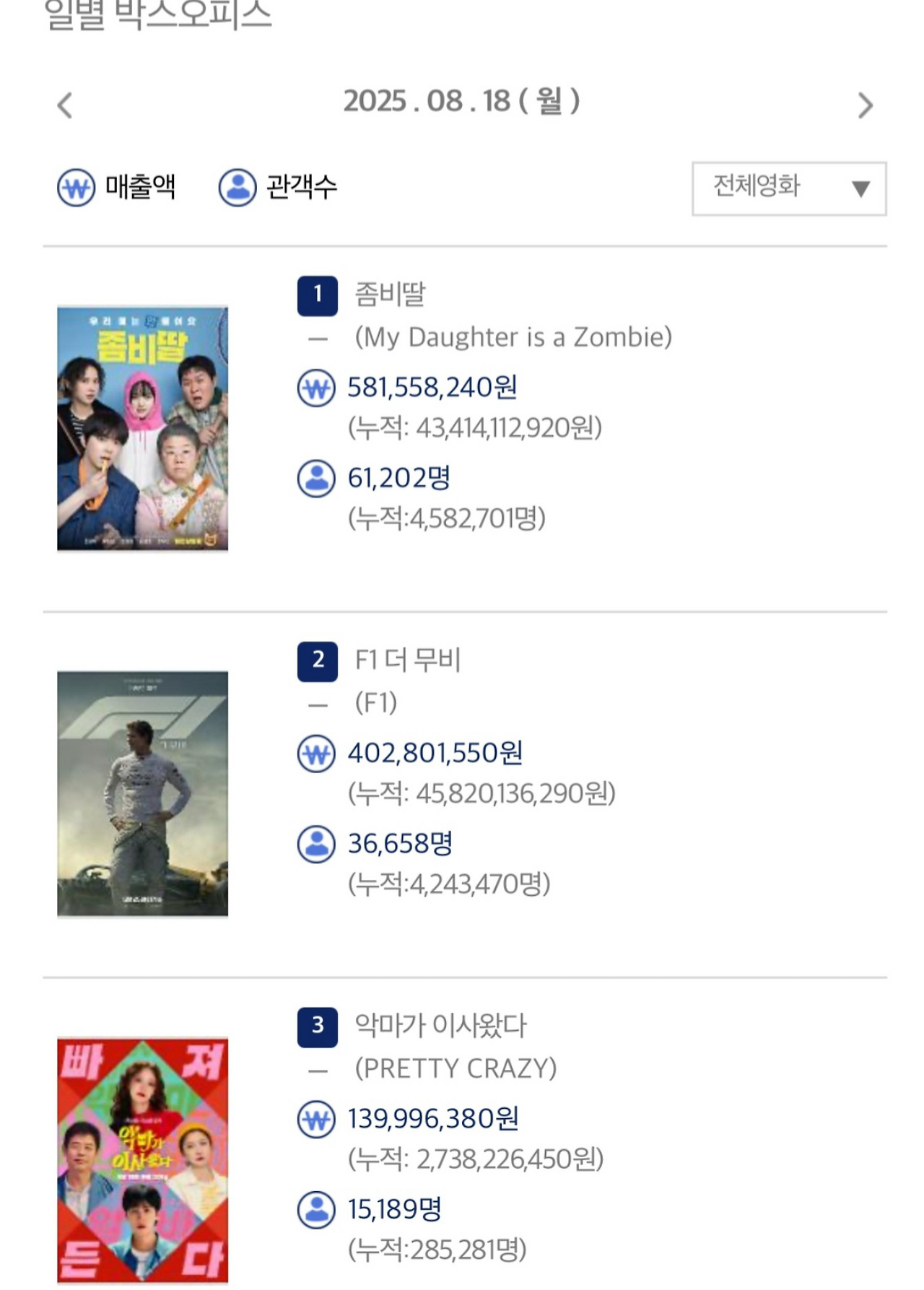Go to the previous day's box office
Screen dimensions: 924x1290
[65, 105]
